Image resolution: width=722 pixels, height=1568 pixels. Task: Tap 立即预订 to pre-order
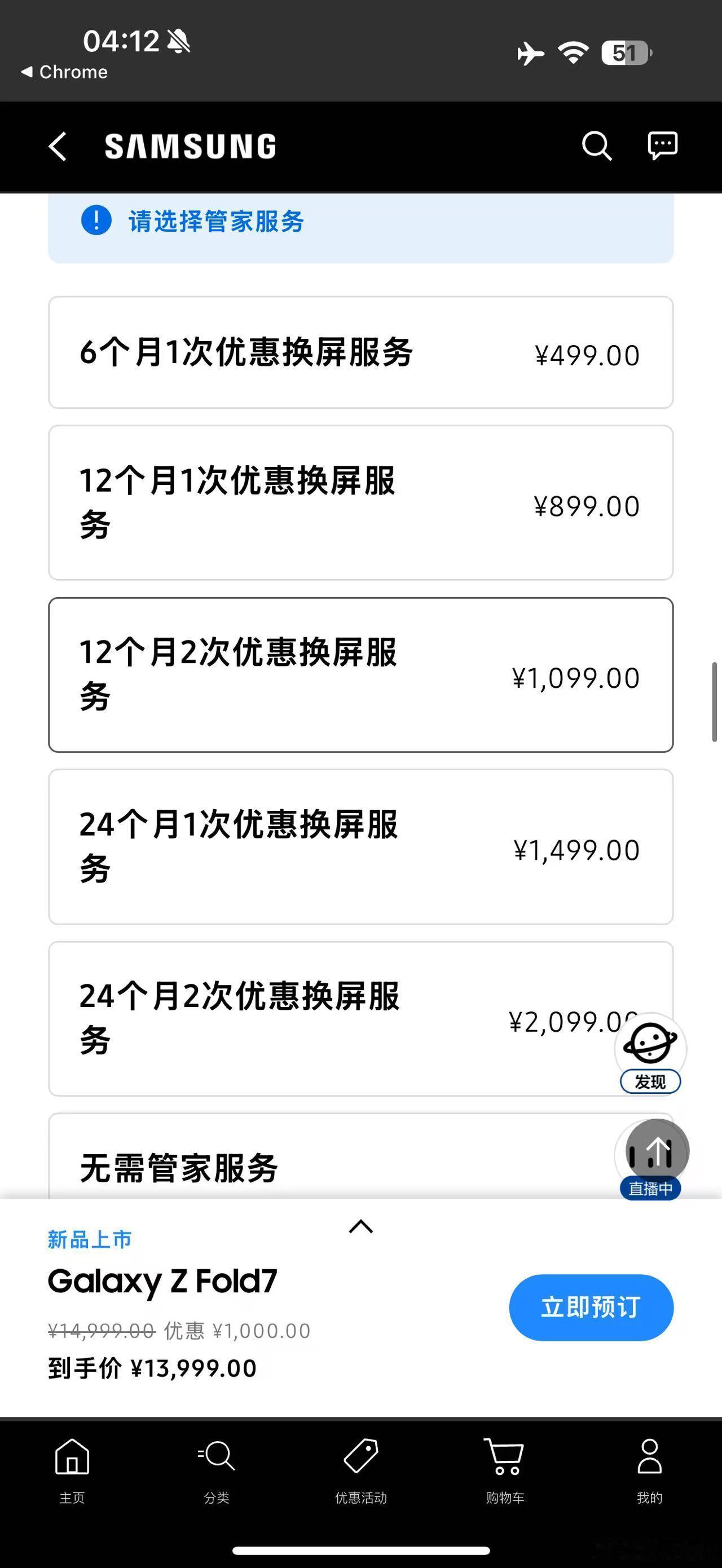coord(591,1308)
